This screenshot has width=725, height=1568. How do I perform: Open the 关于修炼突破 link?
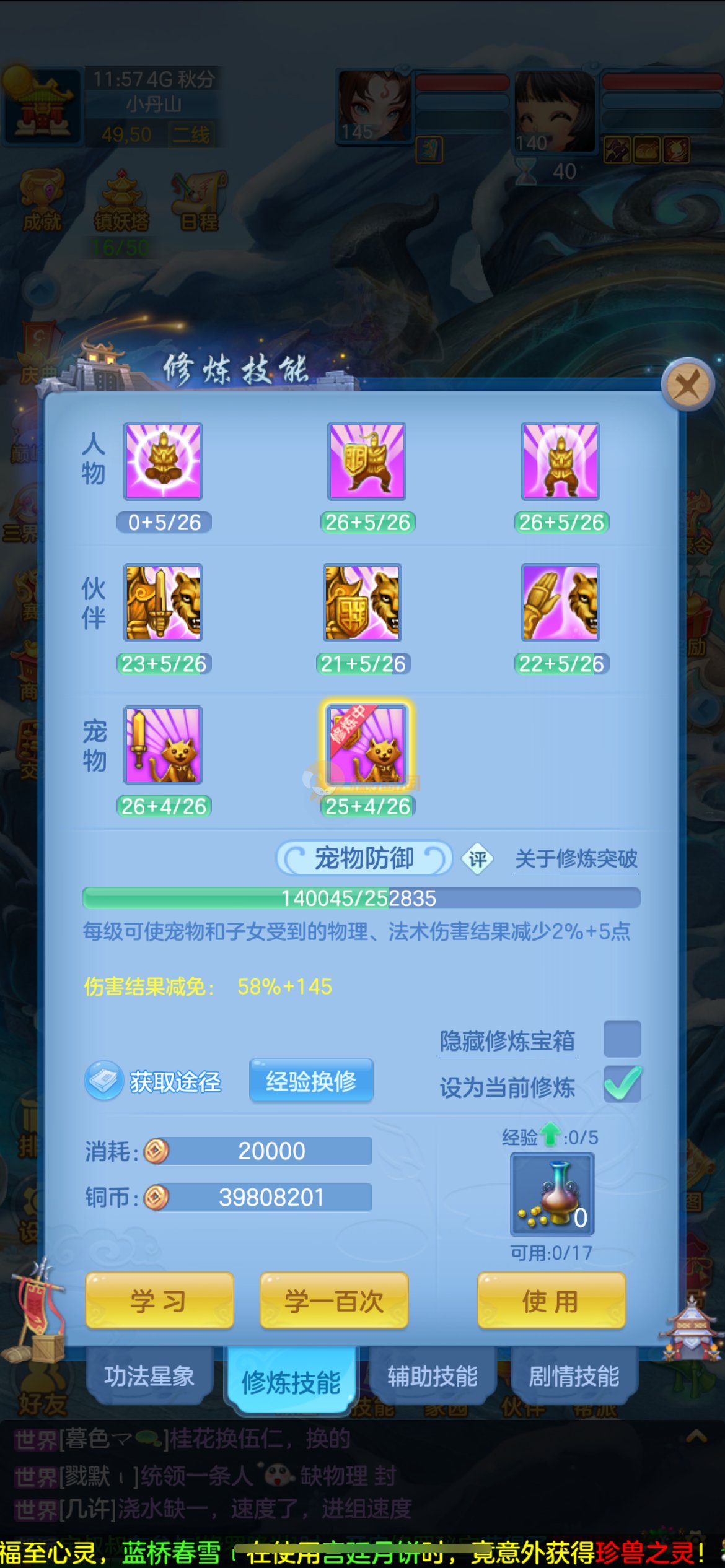[x=576, y=859]
